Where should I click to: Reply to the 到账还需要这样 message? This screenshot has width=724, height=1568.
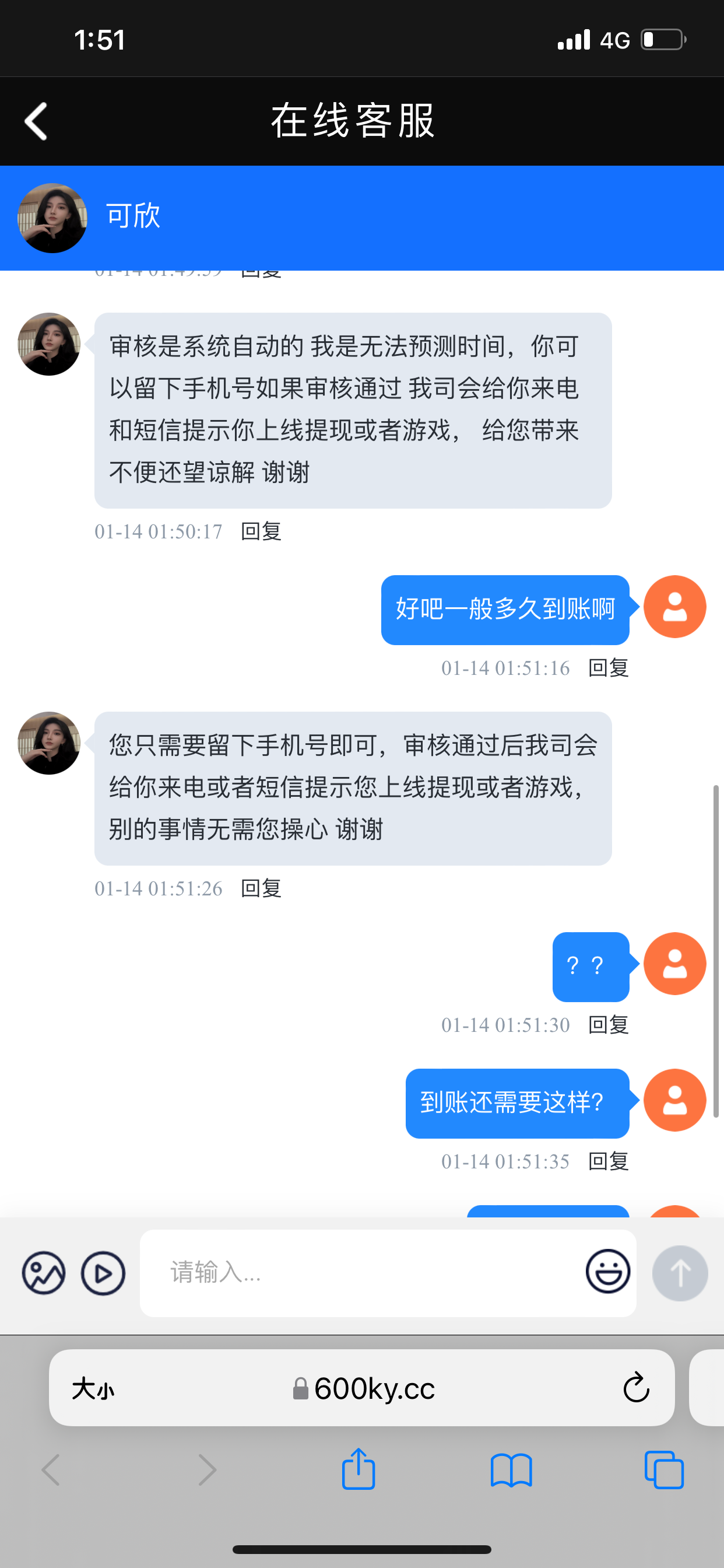[x=609, y=1161]
